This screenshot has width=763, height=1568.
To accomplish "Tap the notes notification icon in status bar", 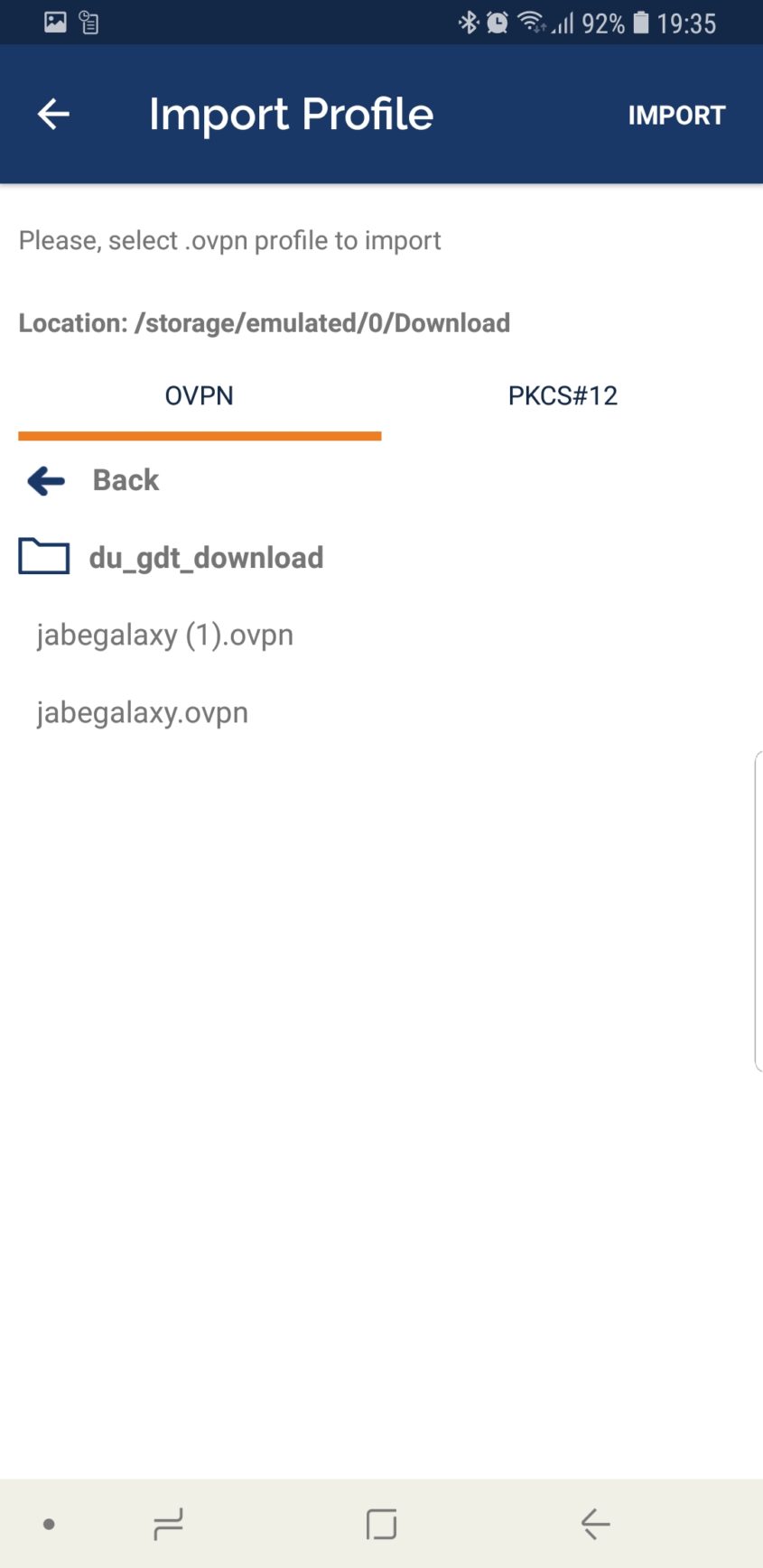I will point(88,22).
